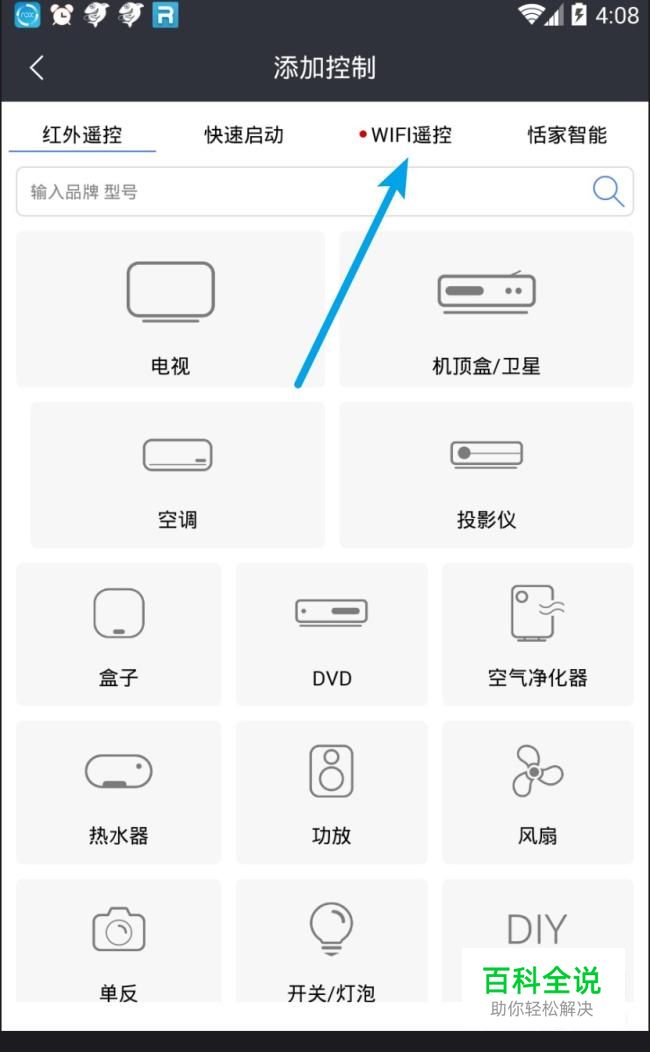Image resolution: width=650 pixels, height=1052 pixels.
Task: Add a 风扇 remote
Action: coord(538,792)
